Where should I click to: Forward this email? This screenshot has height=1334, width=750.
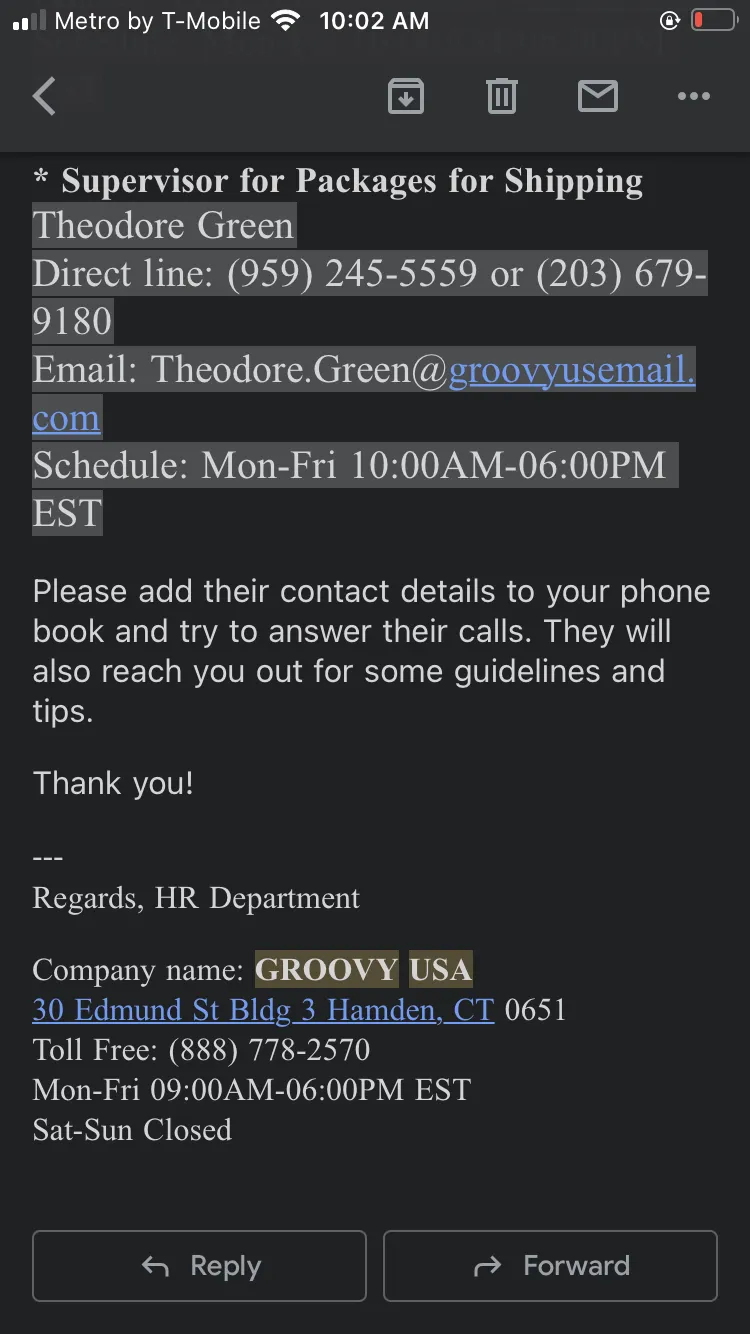[x=550, y=1266]
